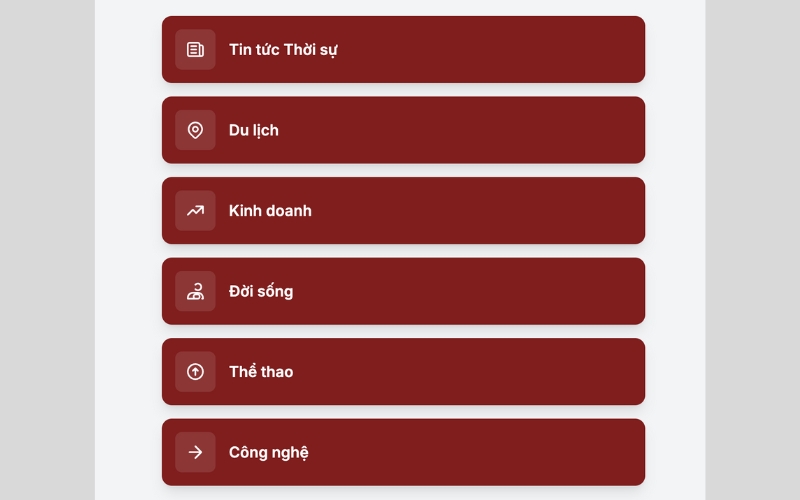Choose the Thể thao category

pos(403,371)
